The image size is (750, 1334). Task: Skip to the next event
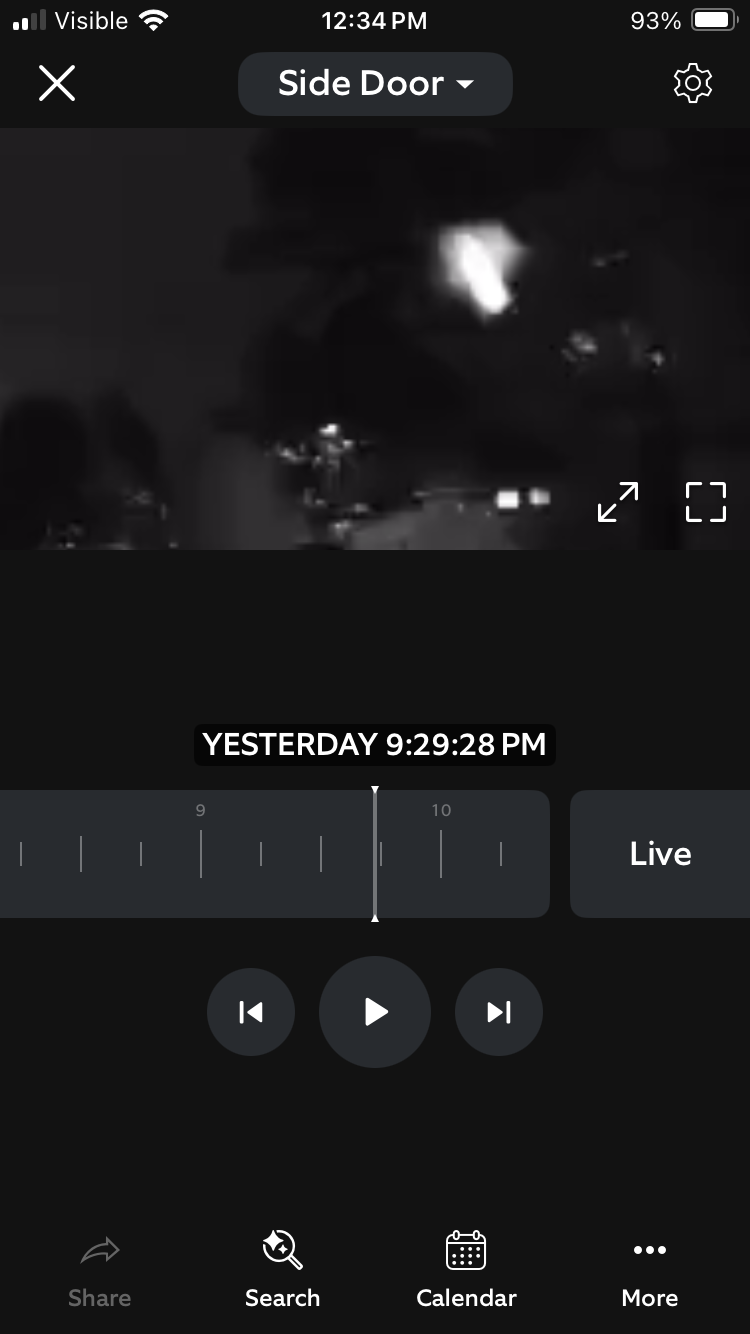pyautogui.click(x=499, y=1012)
